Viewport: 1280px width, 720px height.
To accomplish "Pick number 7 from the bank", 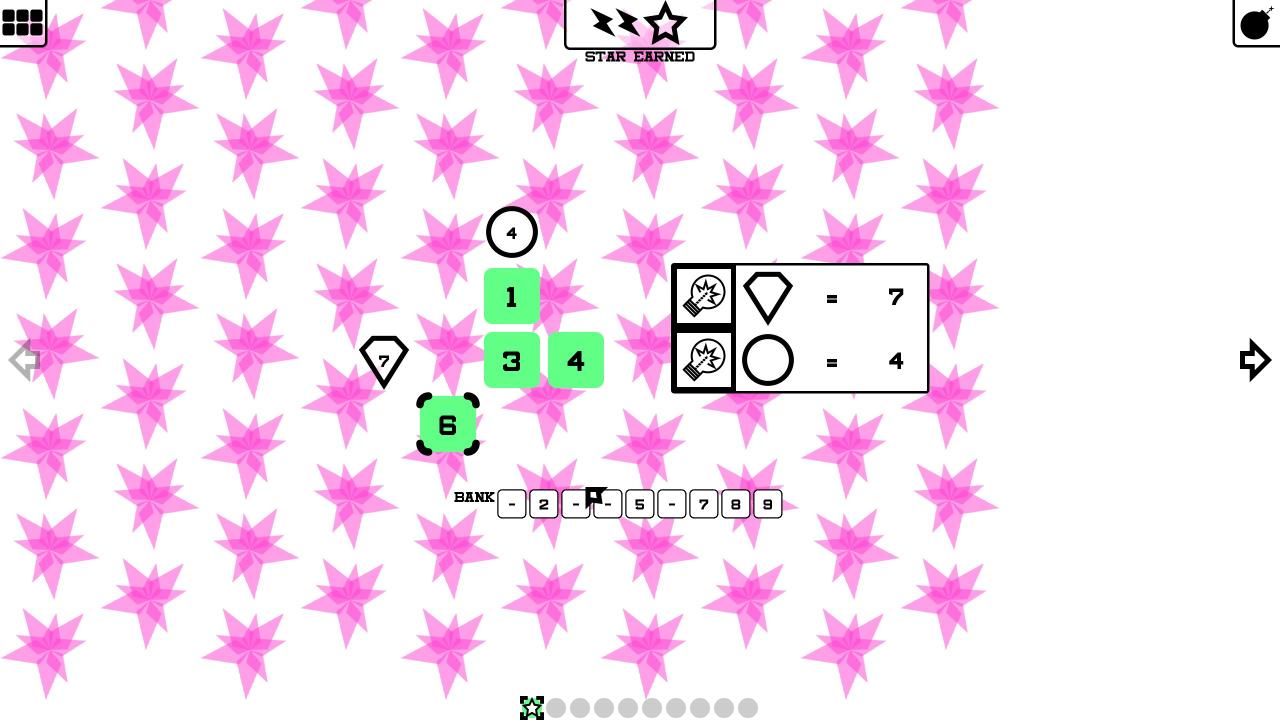I will tap(703, 504).
